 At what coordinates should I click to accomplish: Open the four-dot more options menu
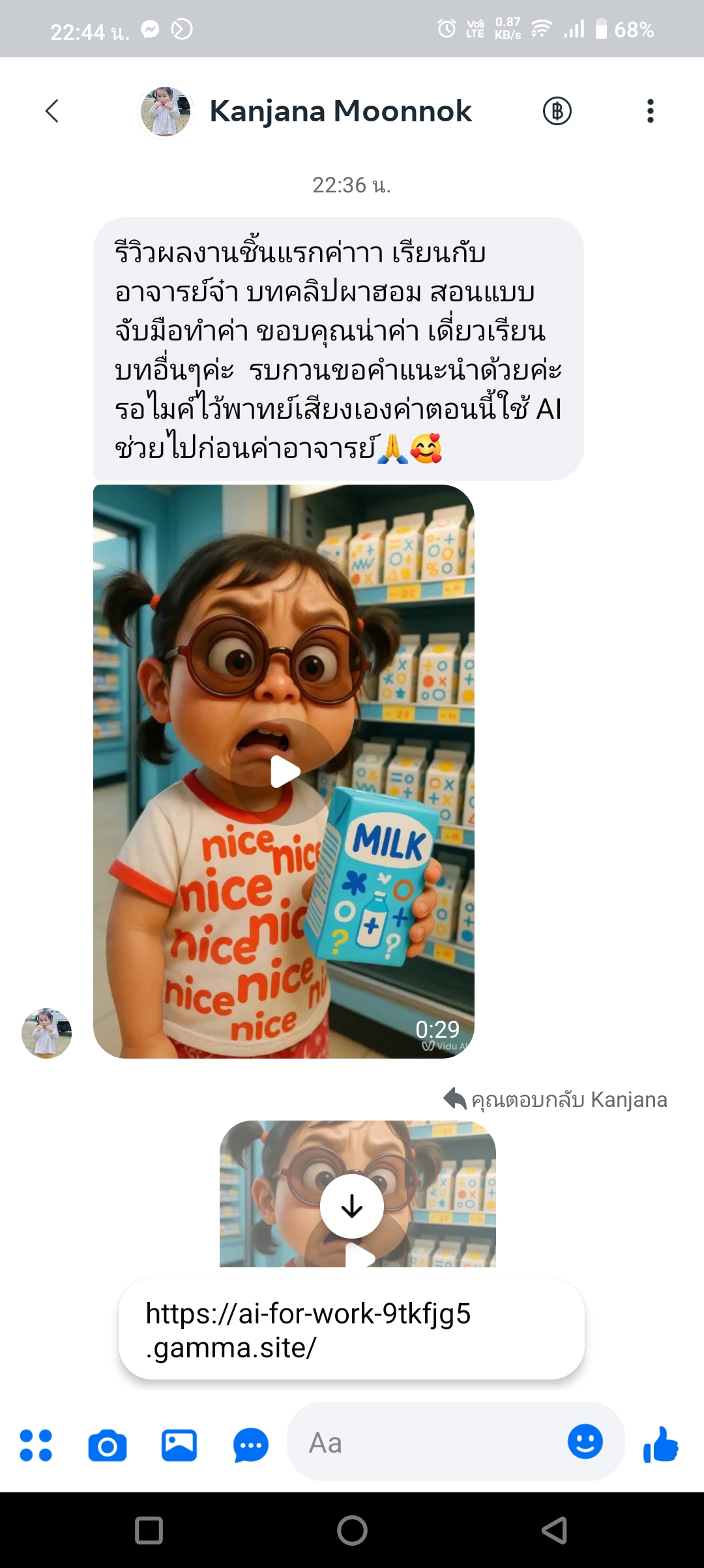[x=36, y=1445]
